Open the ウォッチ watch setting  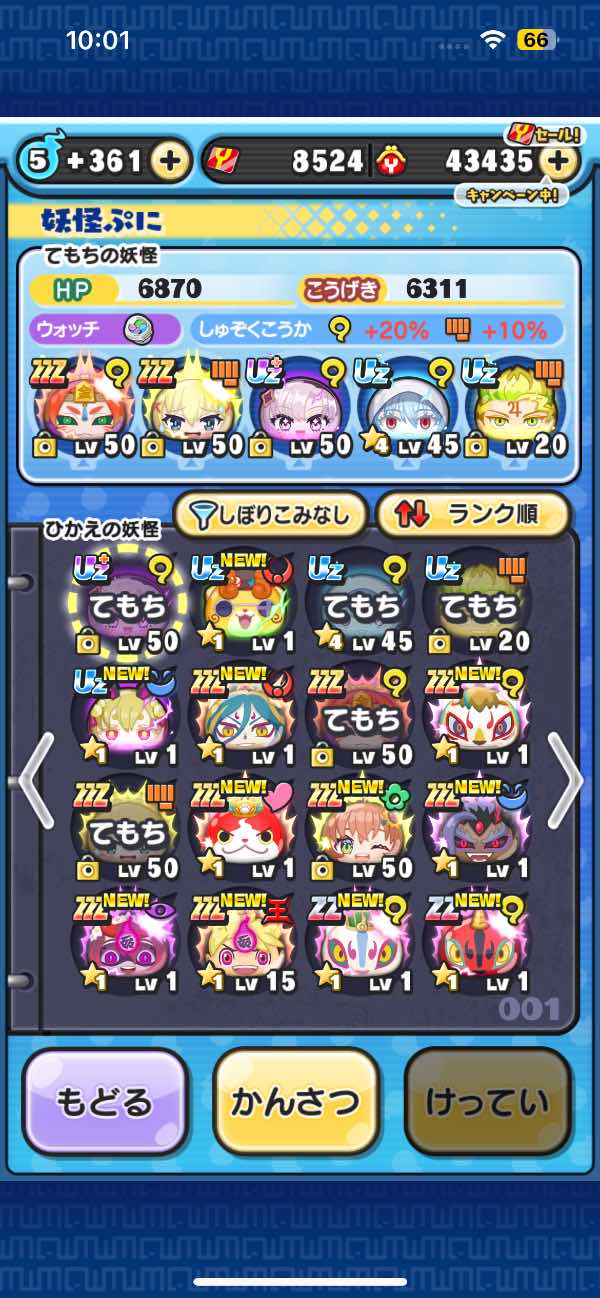pos(105,329)
